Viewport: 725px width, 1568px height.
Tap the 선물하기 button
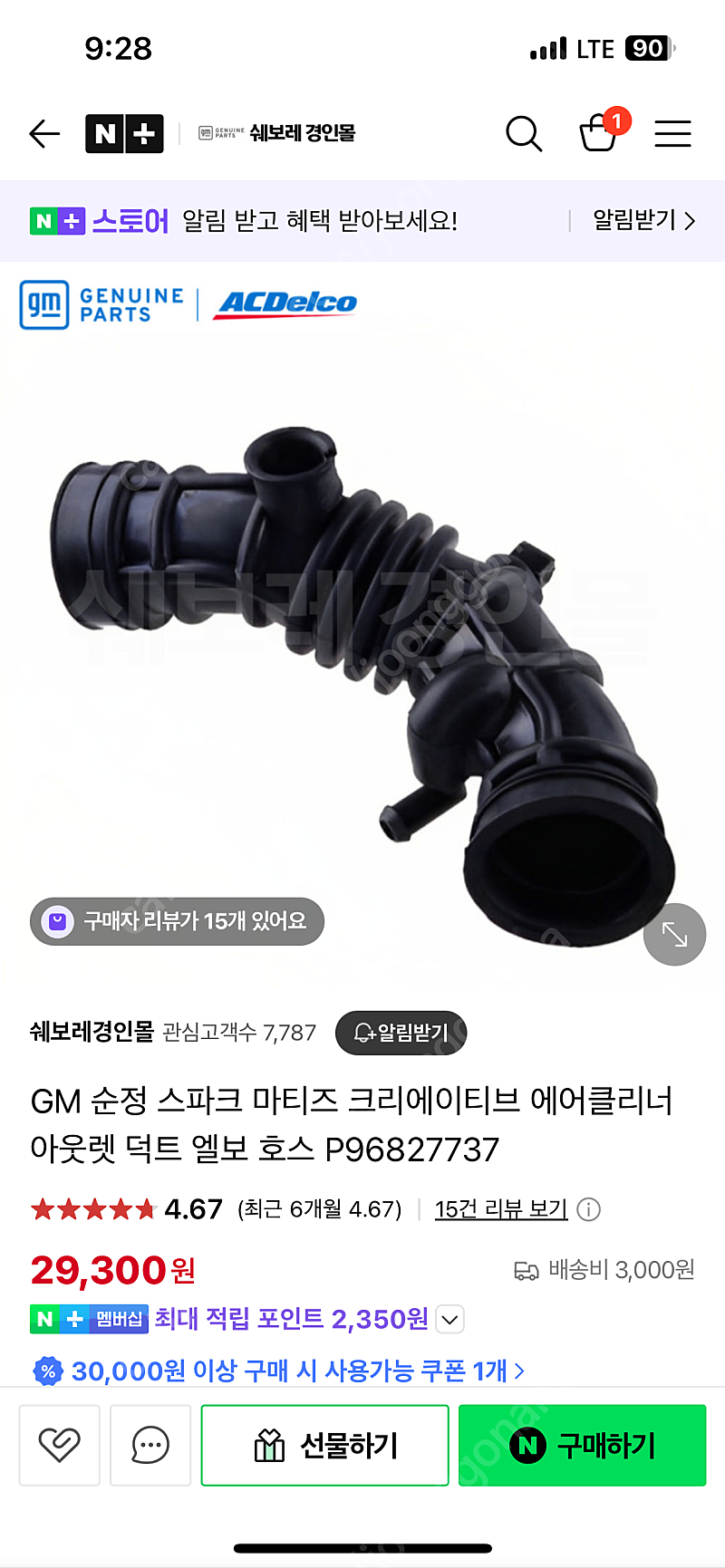pyautogui.click(x=324, y=1445)
